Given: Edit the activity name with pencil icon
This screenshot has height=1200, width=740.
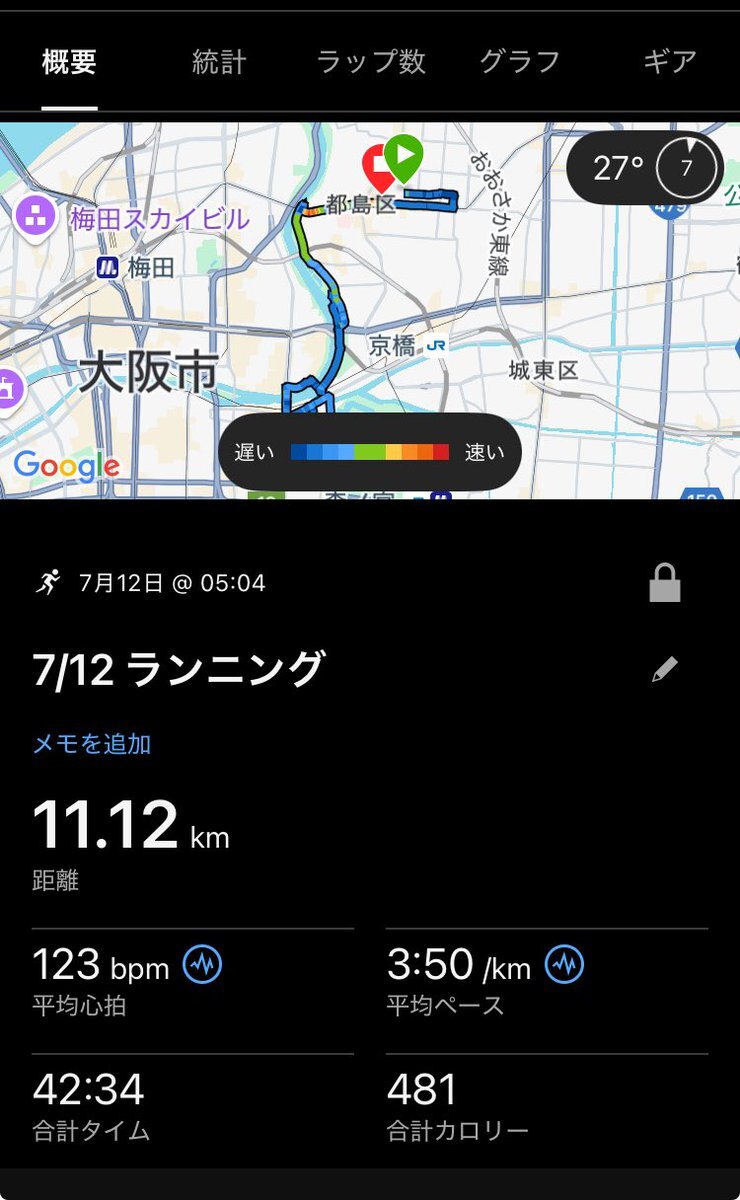Looking at the screenshot, I should coord(665,669).
